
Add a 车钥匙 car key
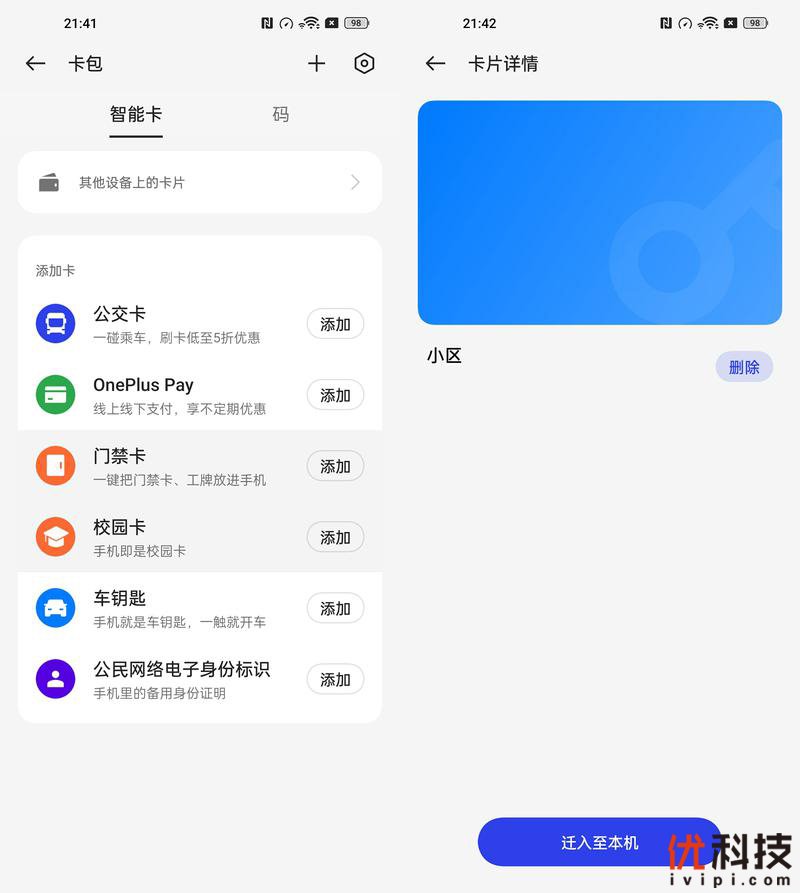click(335, 608)
